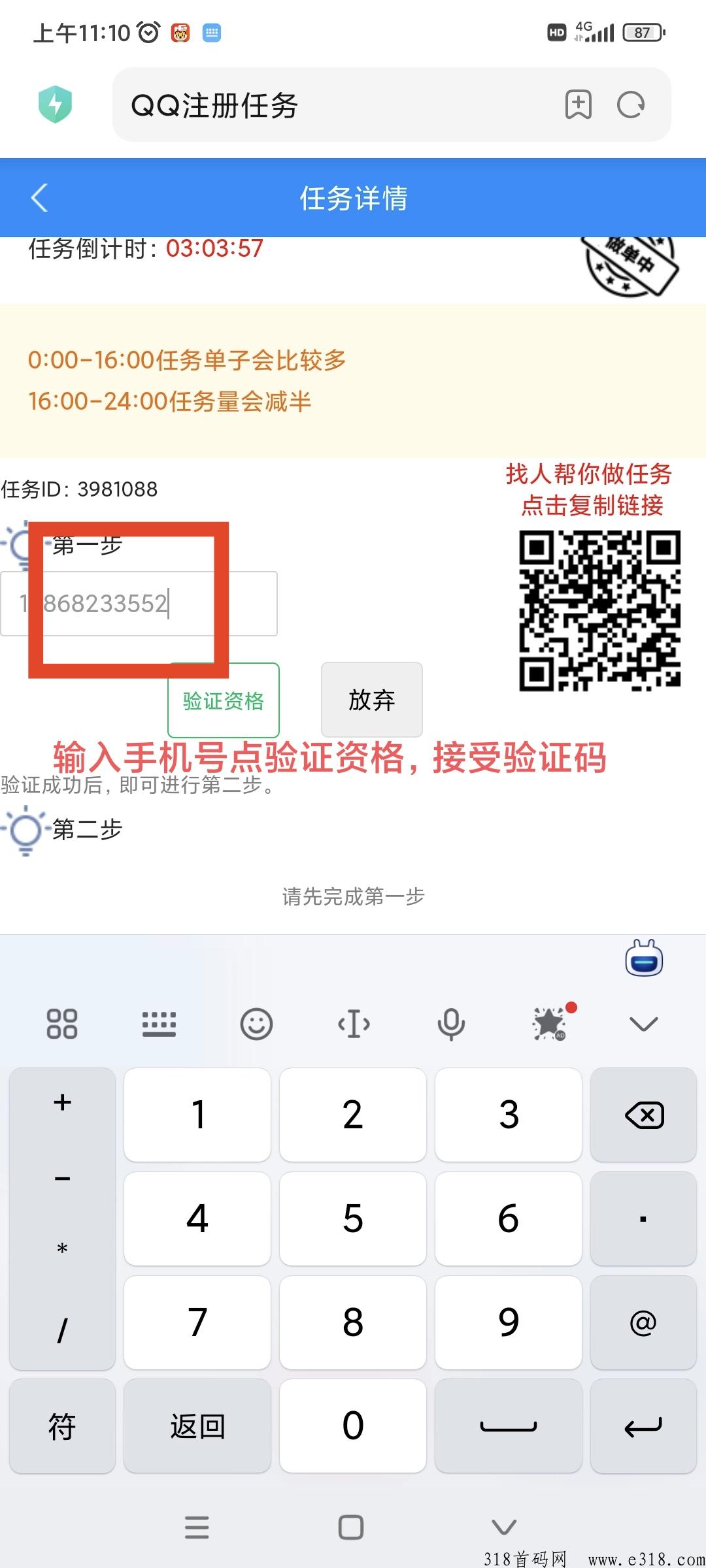706x1568 pixels.
Task: Open the cursor movement tool
Action: click(x=354, y=1024)
